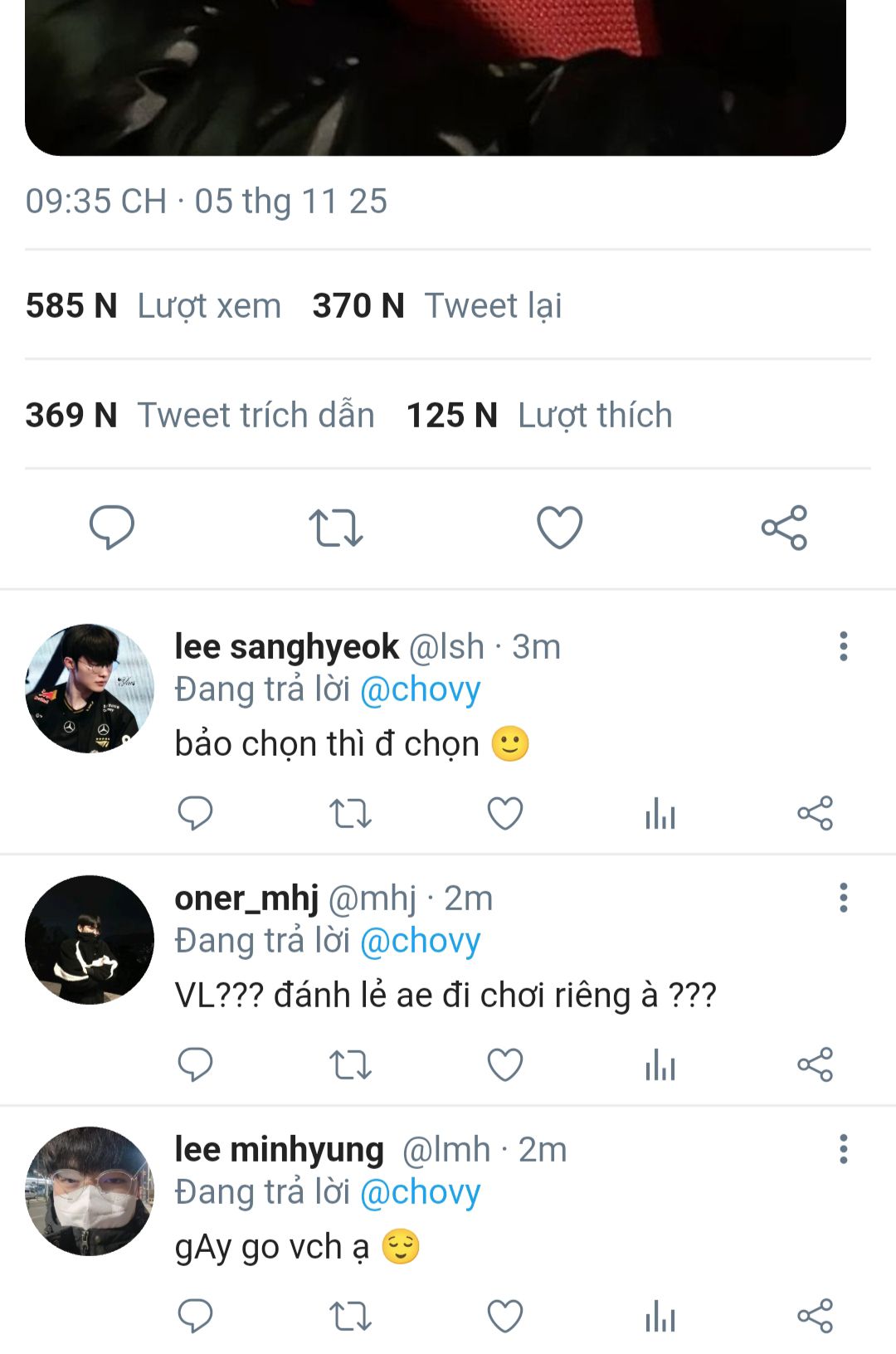Open more options on oner_mhj's reply
The image size is (896, 1354).
[843, 898]
